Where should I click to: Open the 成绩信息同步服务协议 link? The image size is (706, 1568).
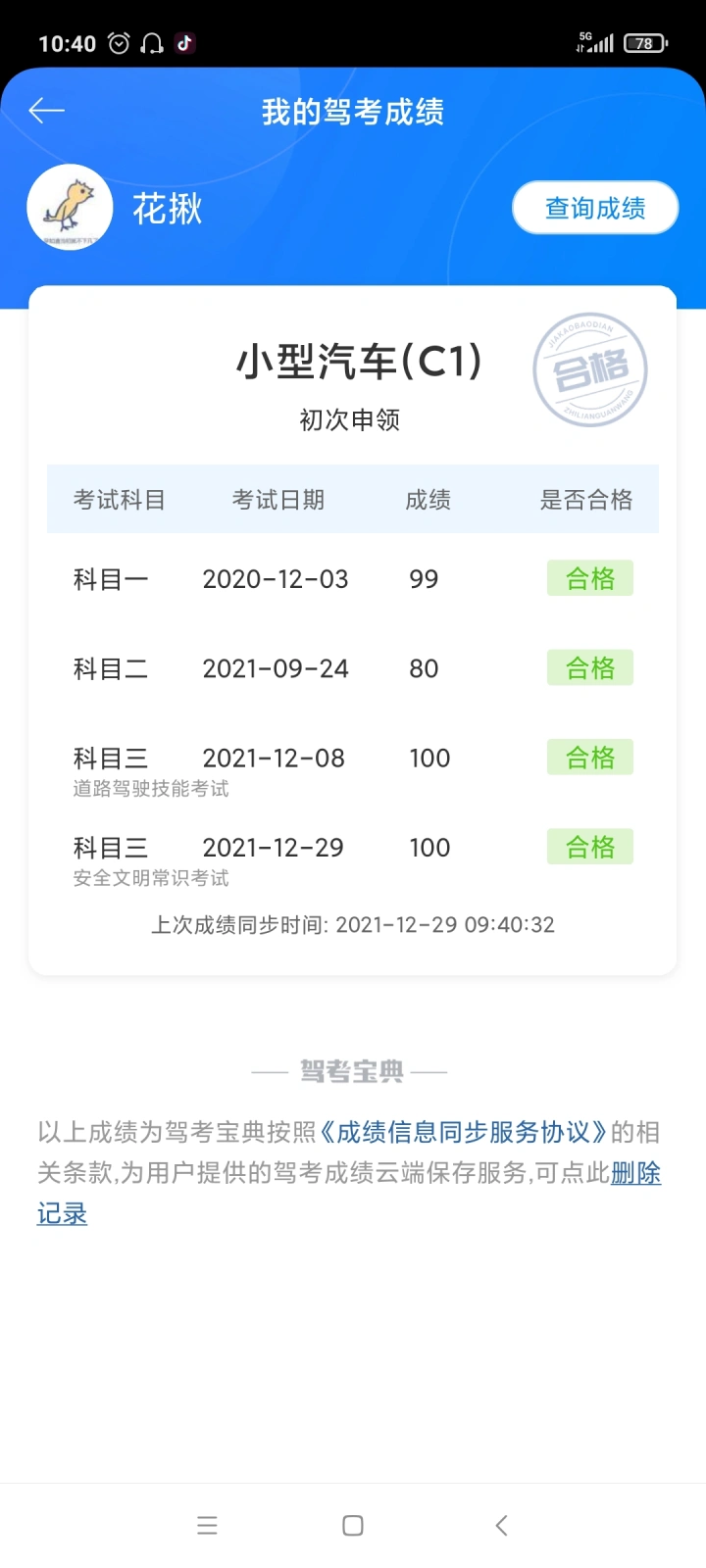point(463,1132)
